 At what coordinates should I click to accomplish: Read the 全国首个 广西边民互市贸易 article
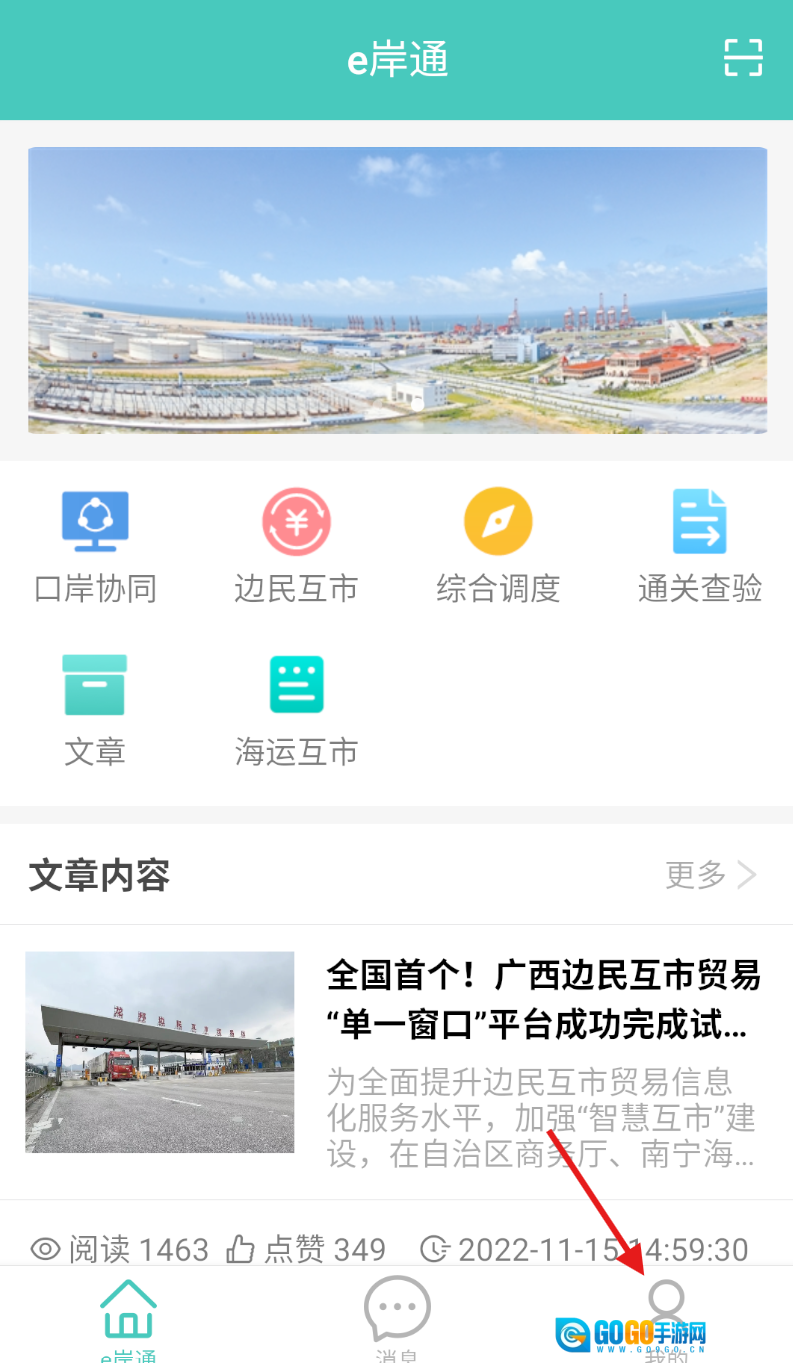(543, 999)
